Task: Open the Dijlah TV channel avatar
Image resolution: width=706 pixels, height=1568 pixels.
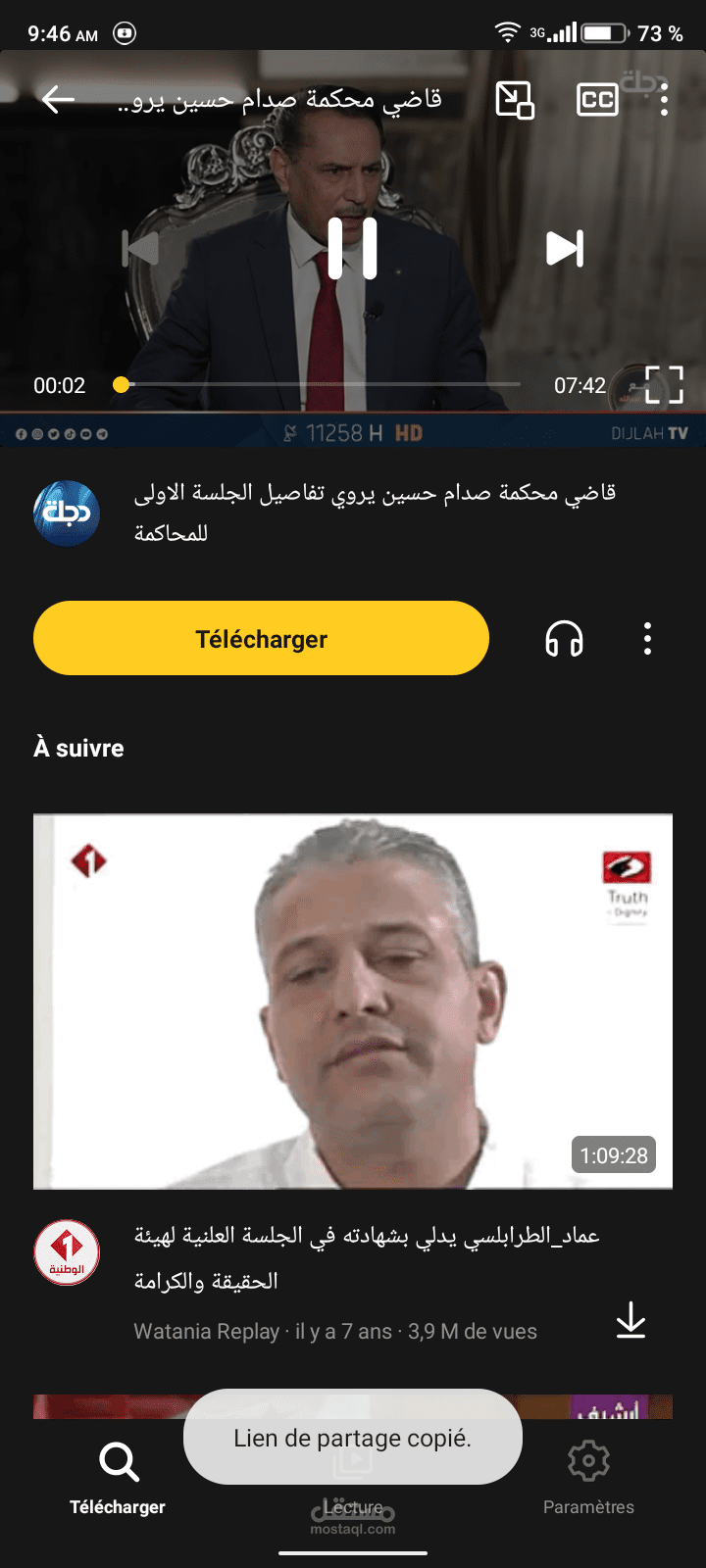Action: 66,512
